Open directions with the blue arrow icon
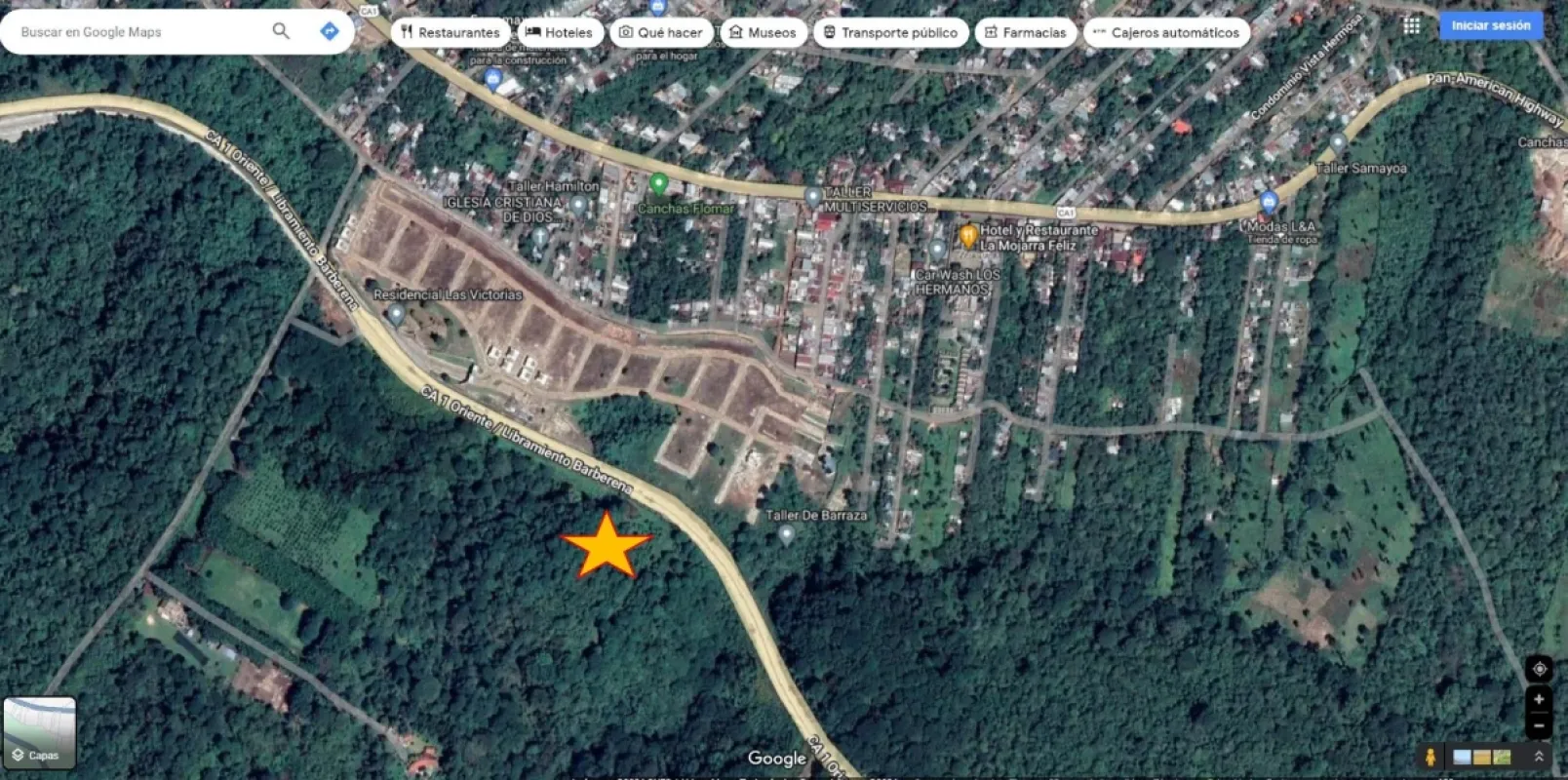The width and height of the screenshot is (1568, 780). [x=330, y=31]
